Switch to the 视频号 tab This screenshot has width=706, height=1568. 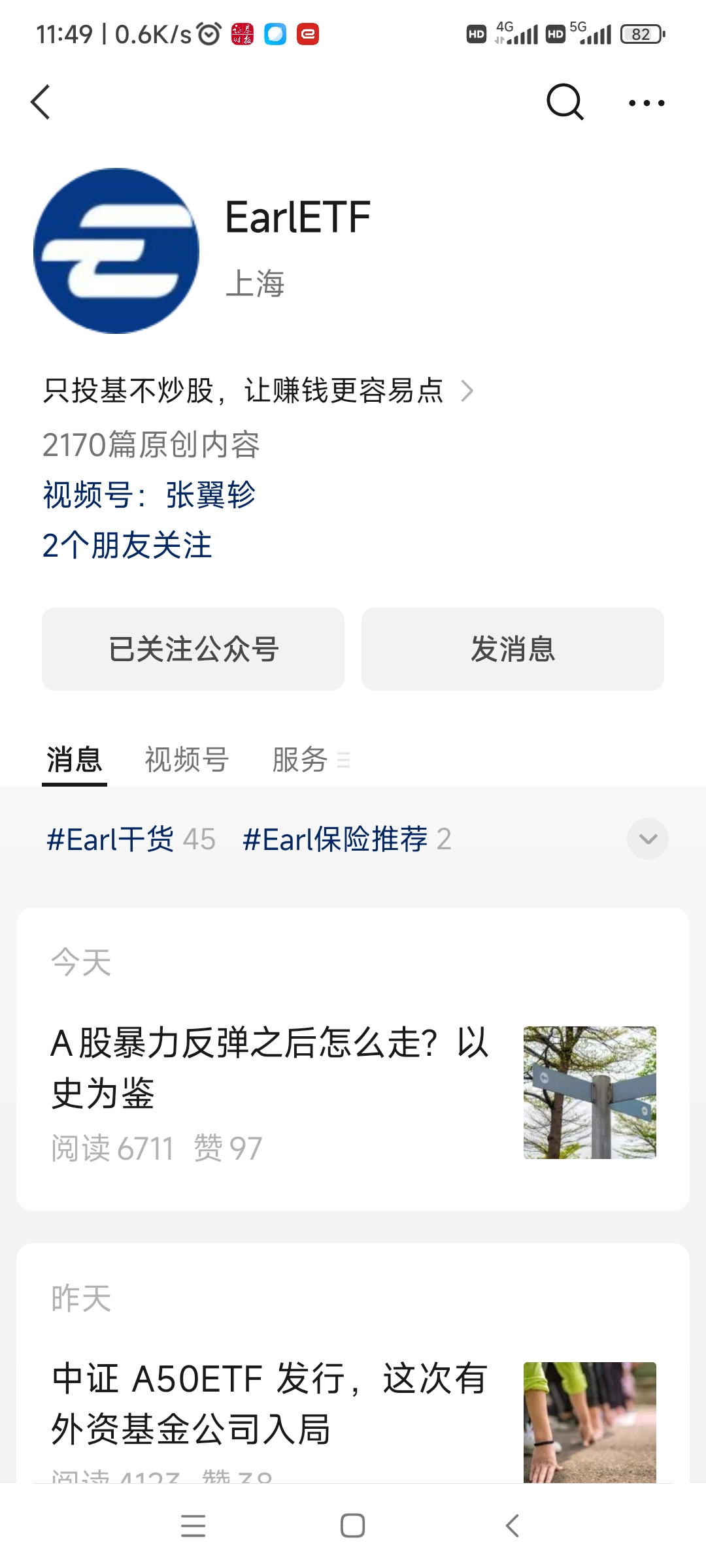(186, 760)
